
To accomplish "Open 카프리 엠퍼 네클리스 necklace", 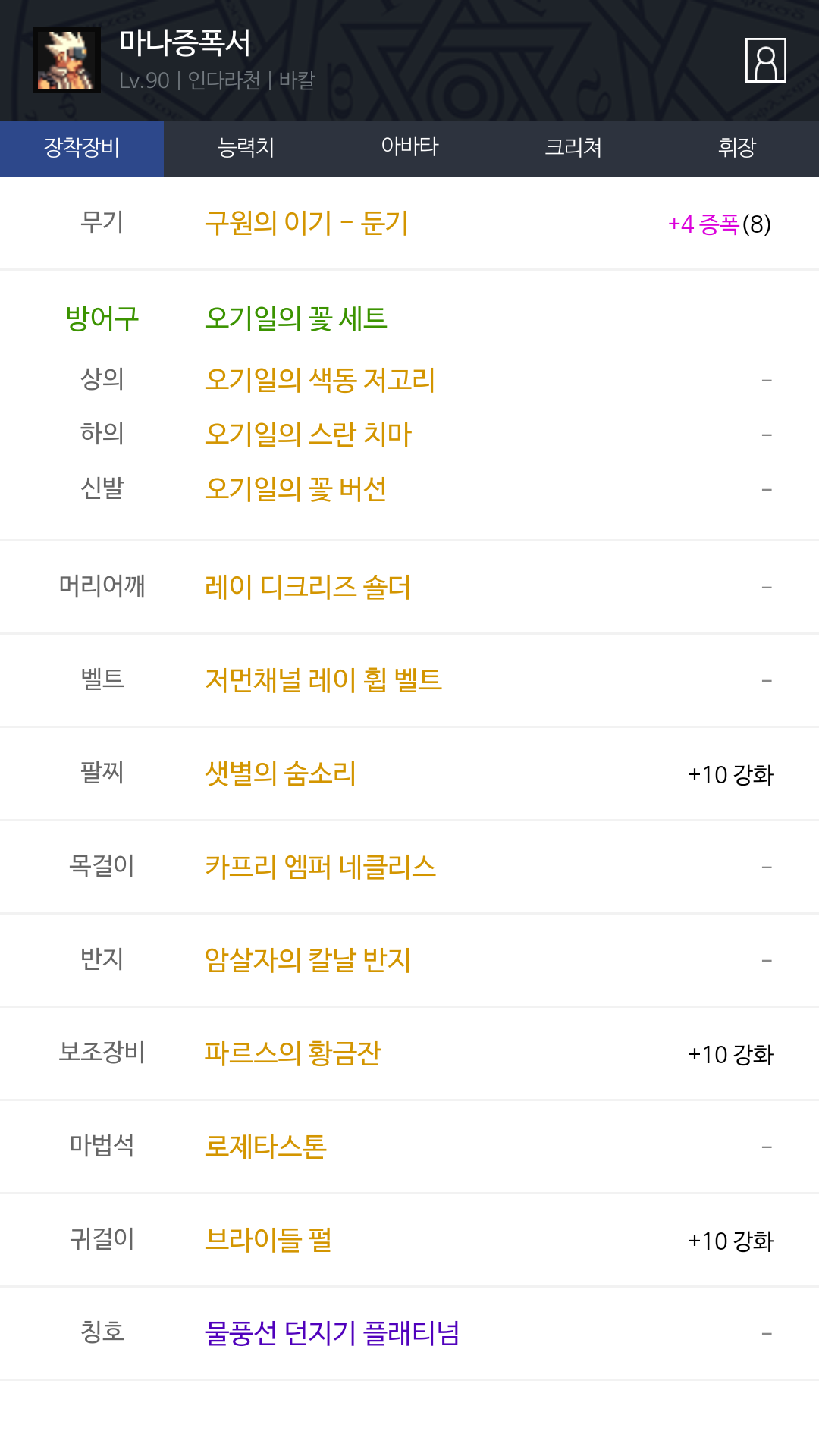I will tap(320, 867).
